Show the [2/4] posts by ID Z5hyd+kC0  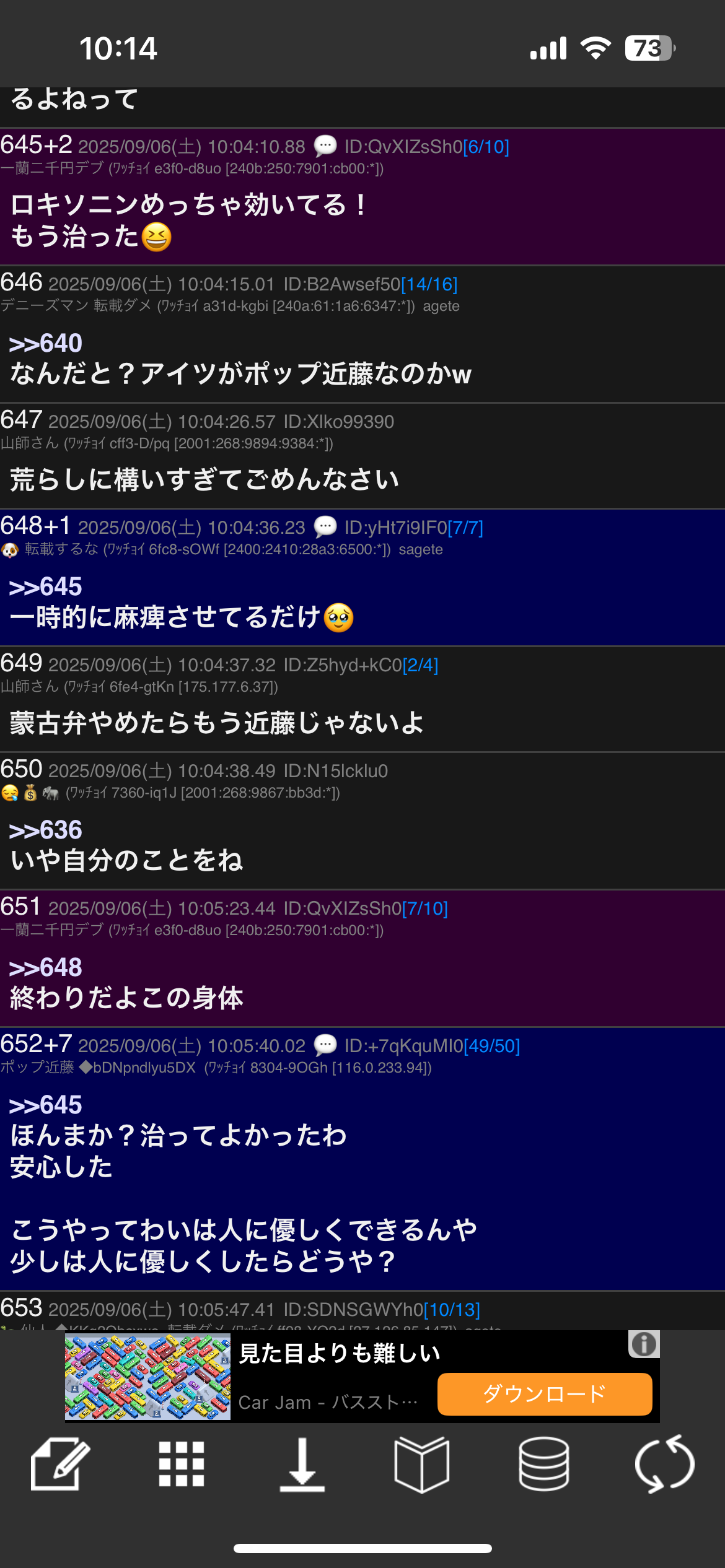(x=421, y=665)
